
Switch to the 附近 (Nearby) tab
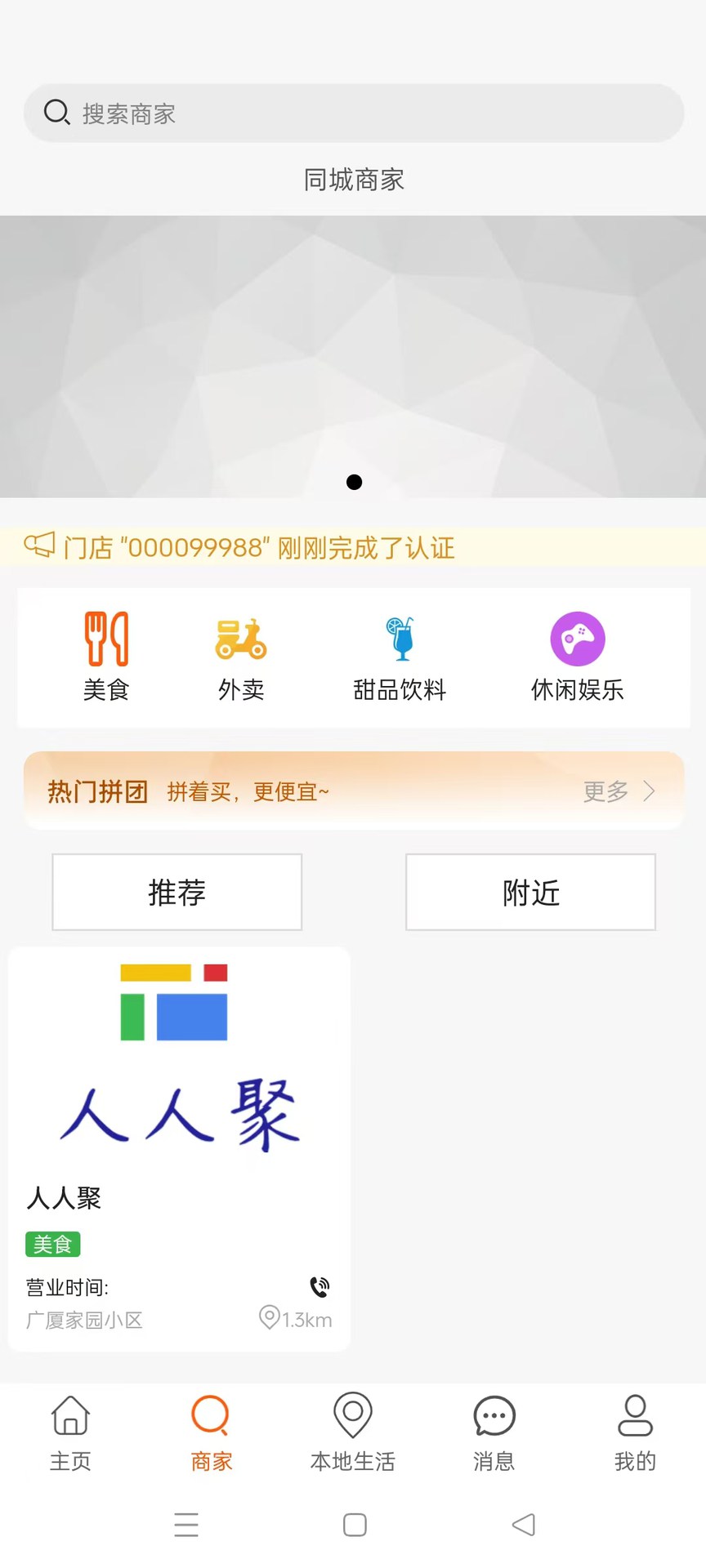click(x=529, y=892)
